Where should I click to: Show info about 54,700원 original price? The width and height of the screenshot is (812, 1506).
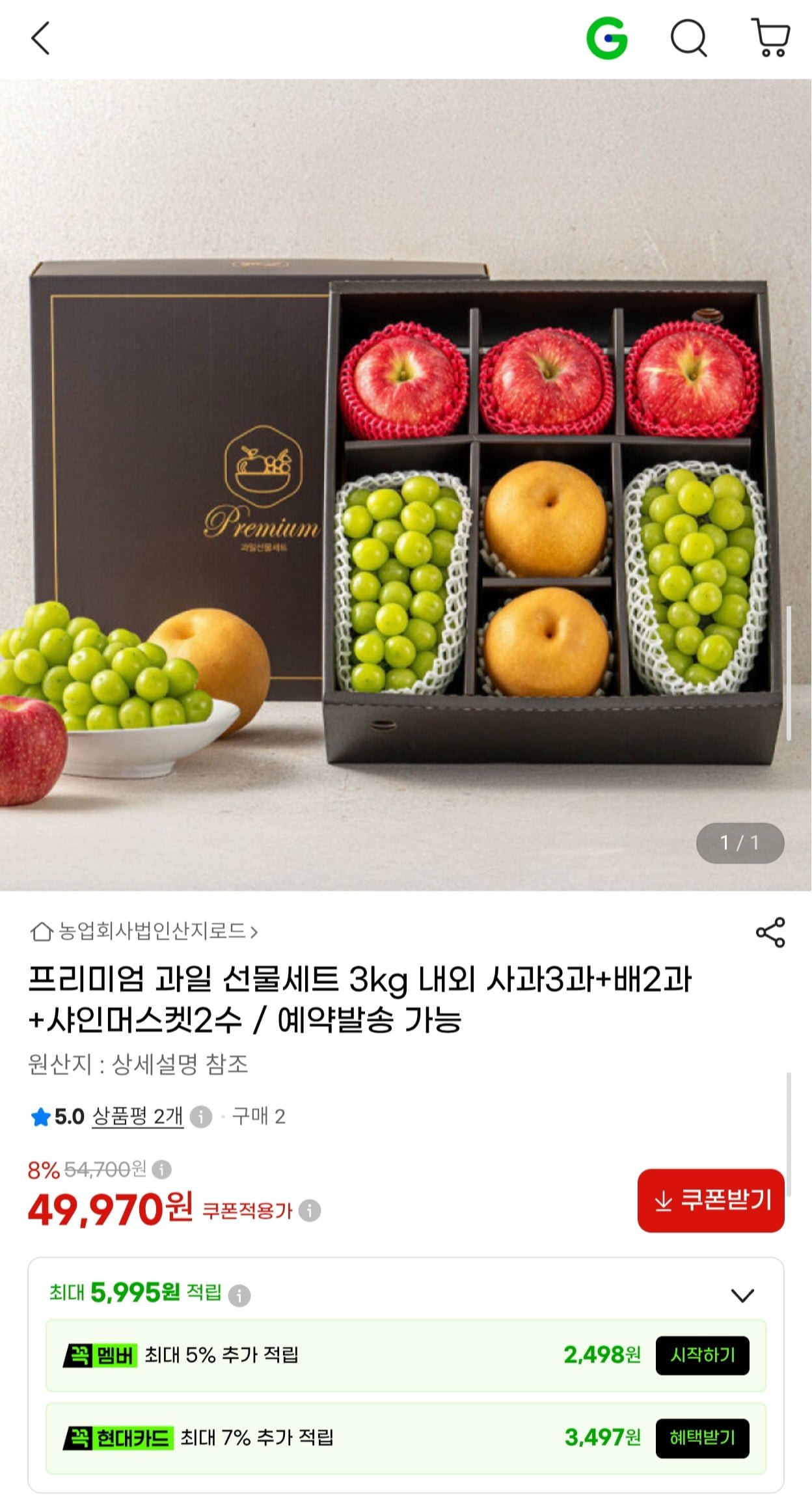coord(162,1170)
